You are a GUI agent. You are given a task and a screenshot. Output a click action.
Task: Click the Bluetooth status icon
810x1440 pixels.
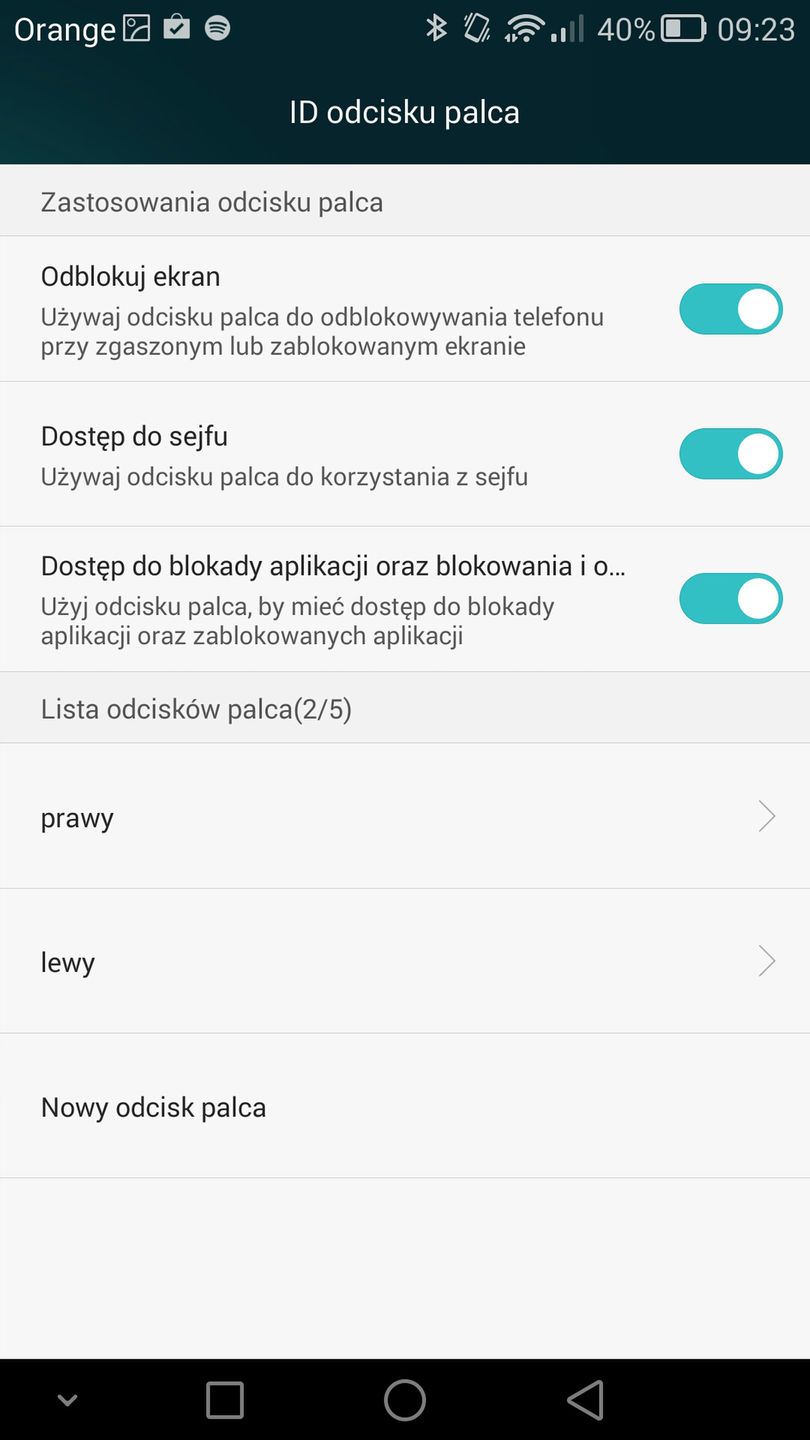[436, 29]
